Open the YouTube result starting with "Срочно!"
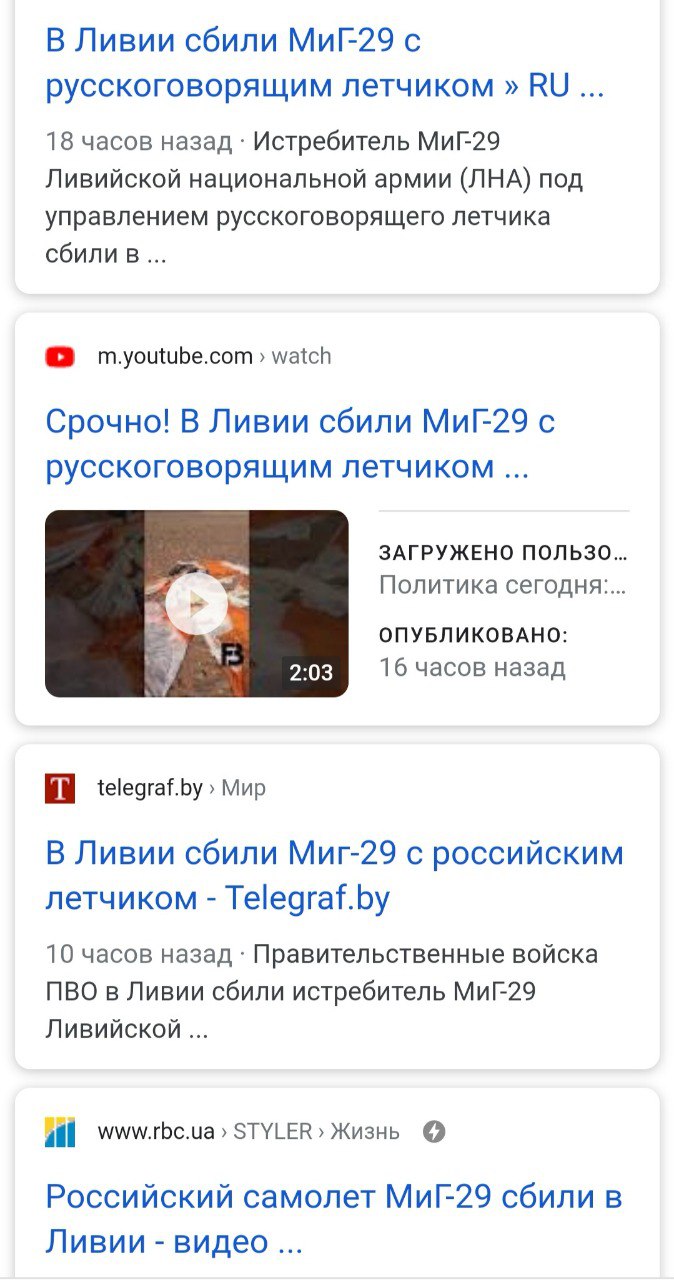Screen dimensions: 674x1280 coord(300,444)
